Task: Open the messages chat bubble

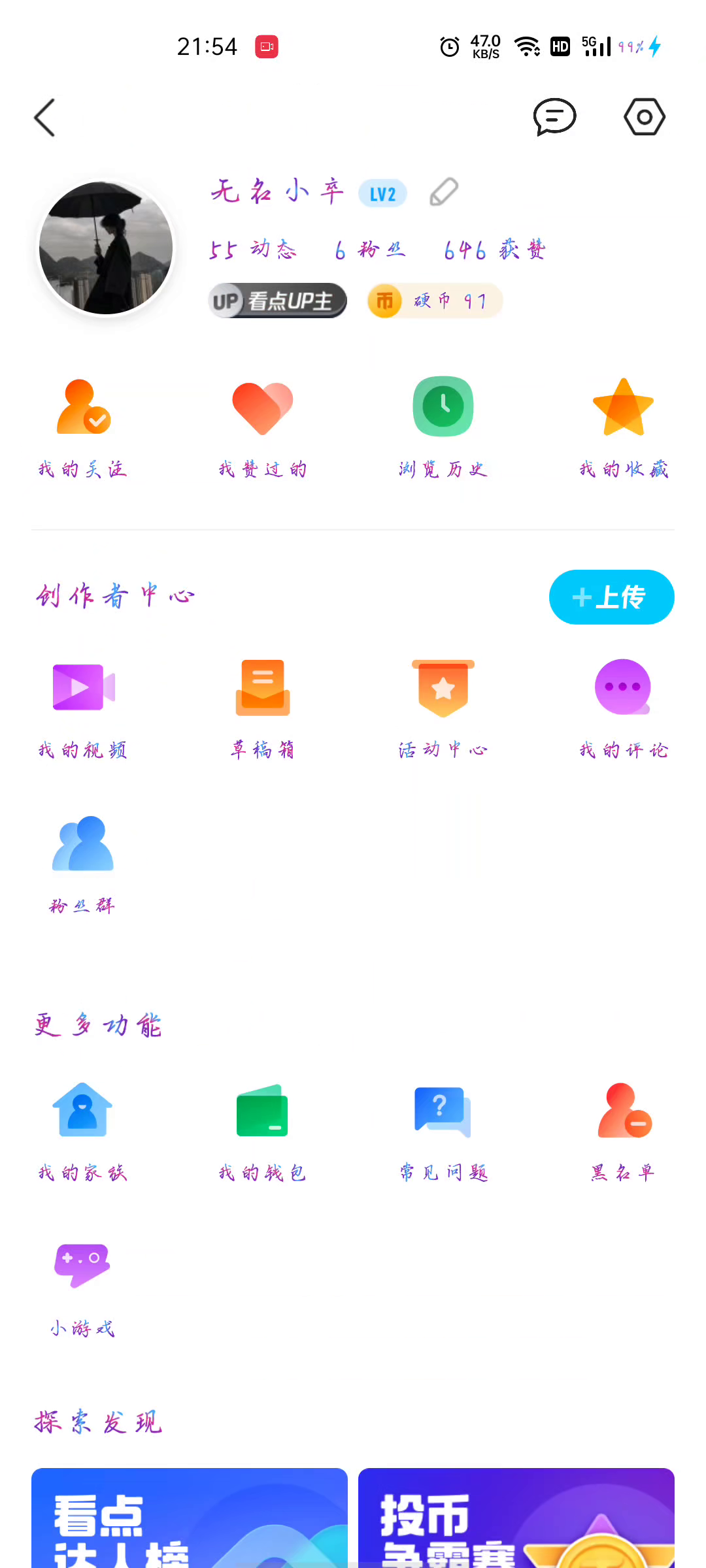Action: (x=555, y=118)
